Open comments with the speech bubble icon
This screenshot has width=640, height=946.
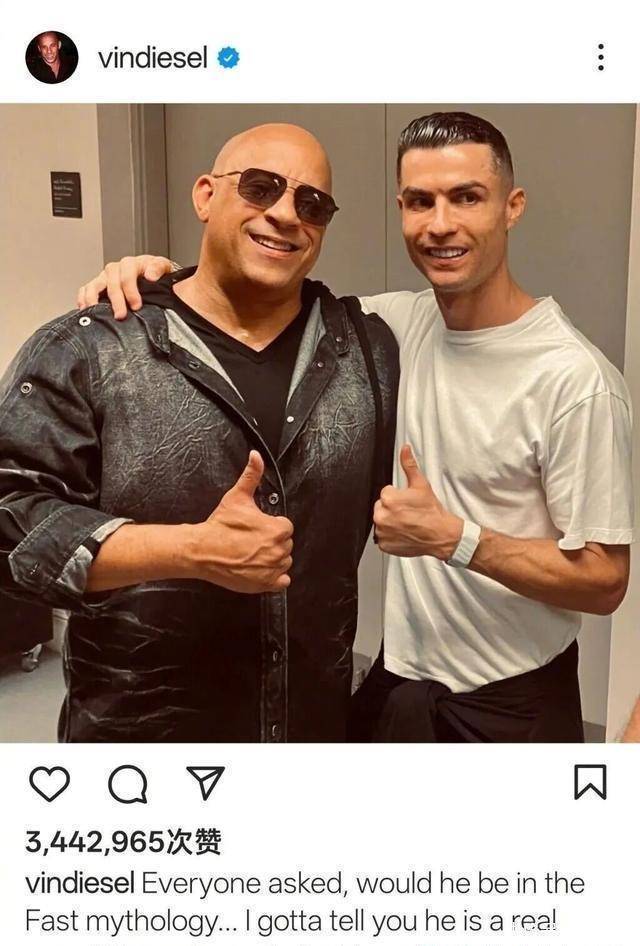point(127,784)
